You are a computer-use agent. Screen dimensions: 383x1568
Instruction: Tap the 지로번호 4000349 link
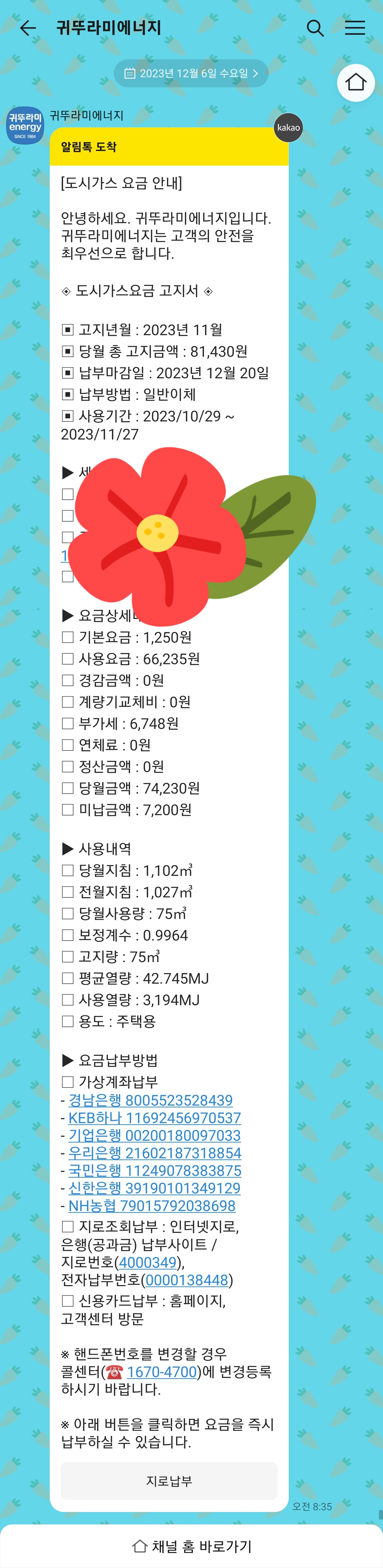point(148,1262)
